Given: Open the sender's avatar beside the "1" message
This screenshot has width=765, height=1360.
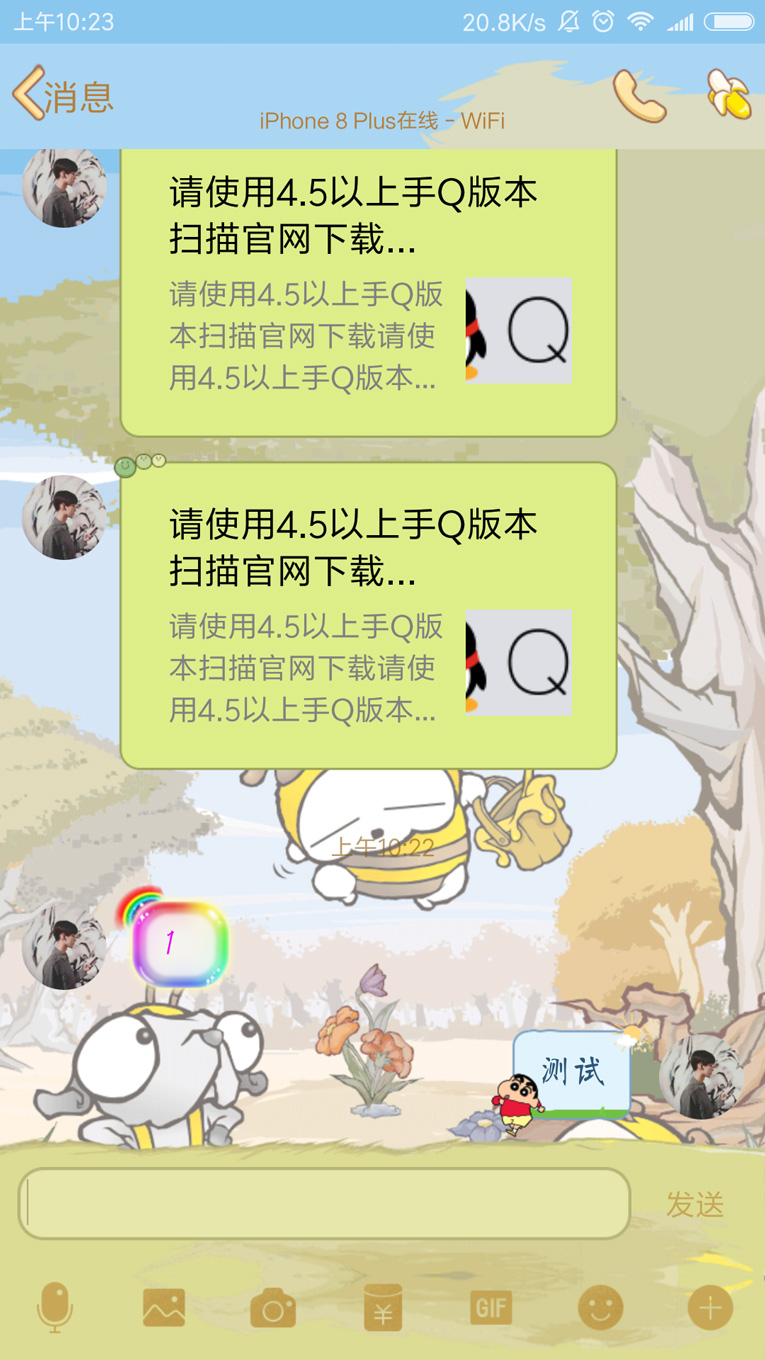Looking at the screenshot, I should [x=64, y=947].
